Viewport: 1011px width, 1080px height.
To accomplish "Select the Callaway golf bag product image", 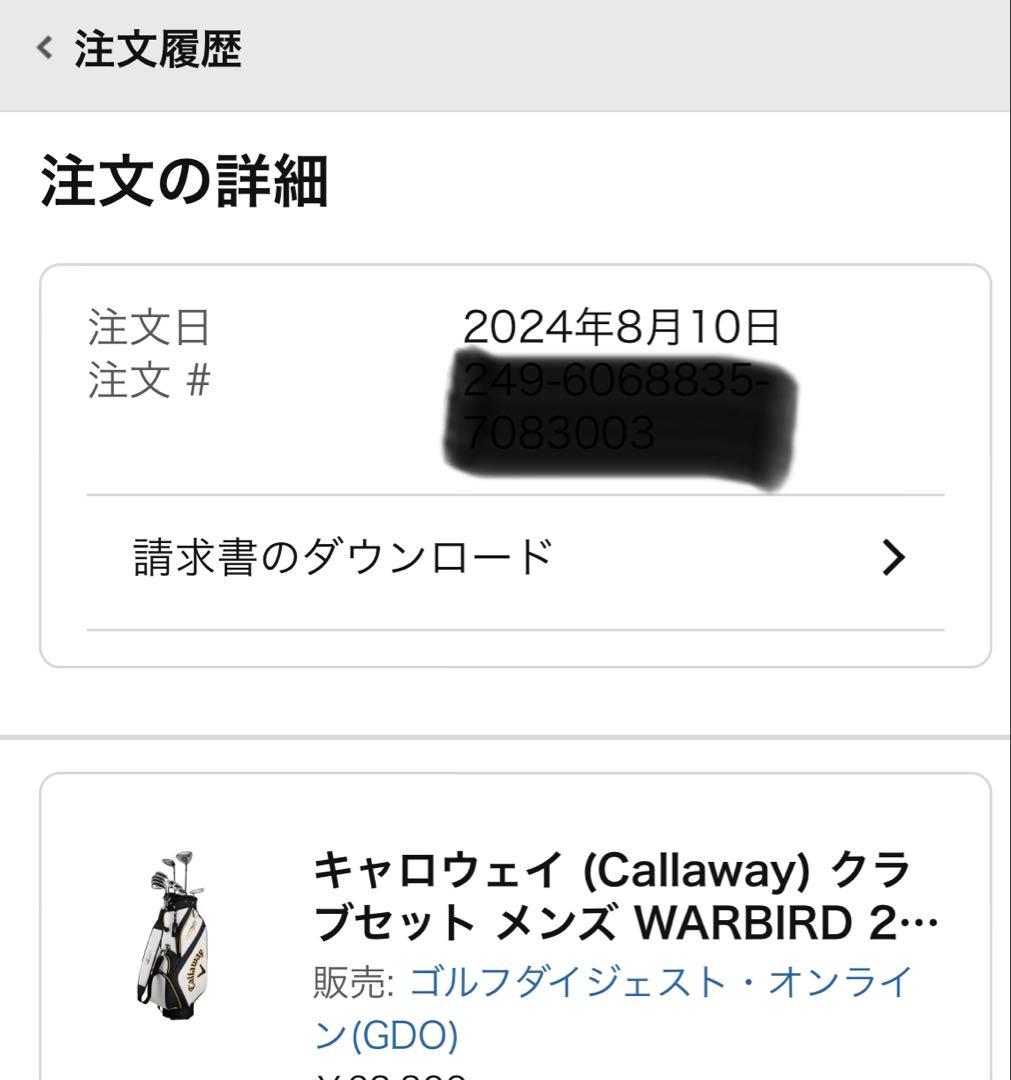I will (x=180, y=950).
